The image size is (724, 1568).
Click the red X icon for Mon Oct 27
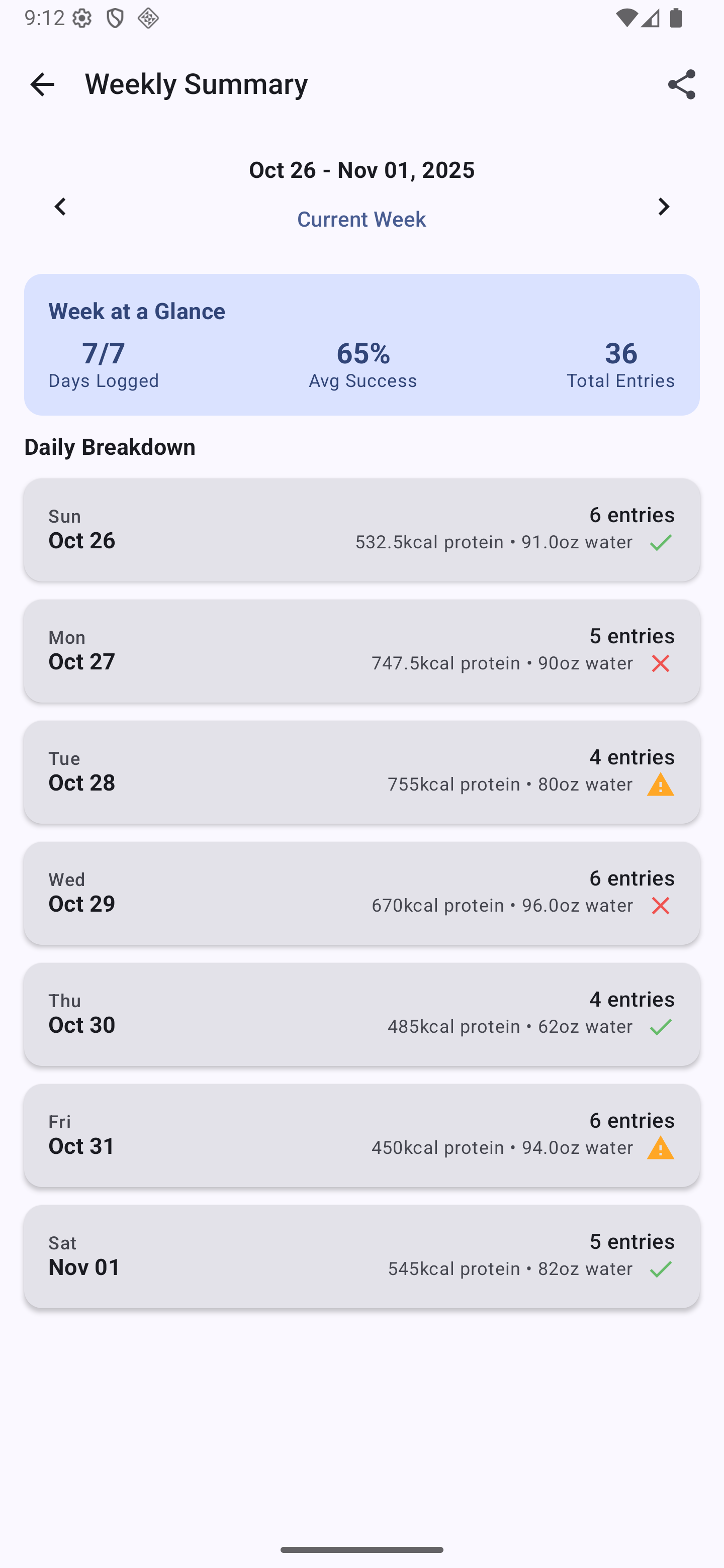(661, 663)
